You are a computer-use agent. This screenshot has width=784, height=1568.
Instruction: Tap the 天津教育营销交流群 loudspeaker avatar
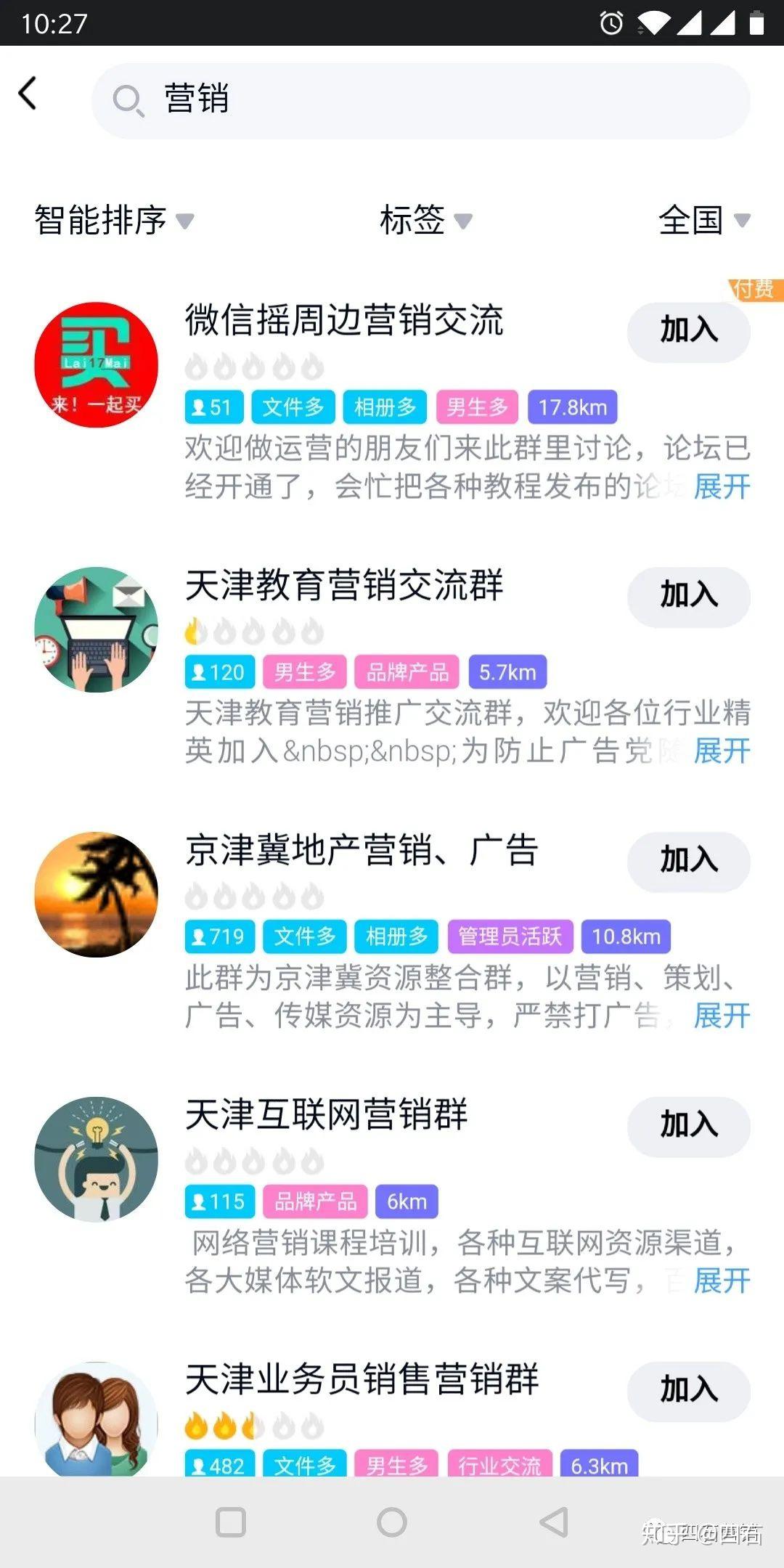point(95,630)
